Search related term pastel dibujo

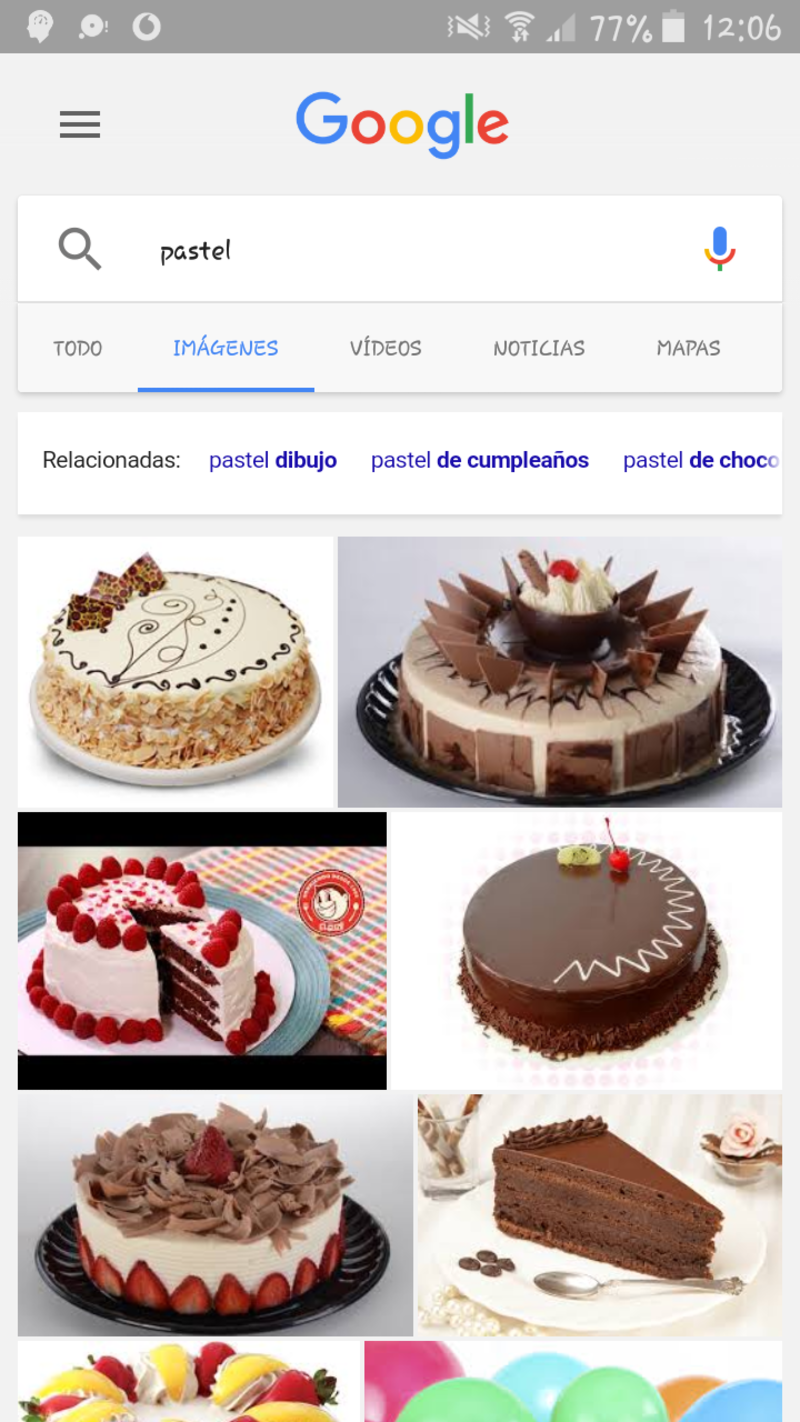(273, 460)
